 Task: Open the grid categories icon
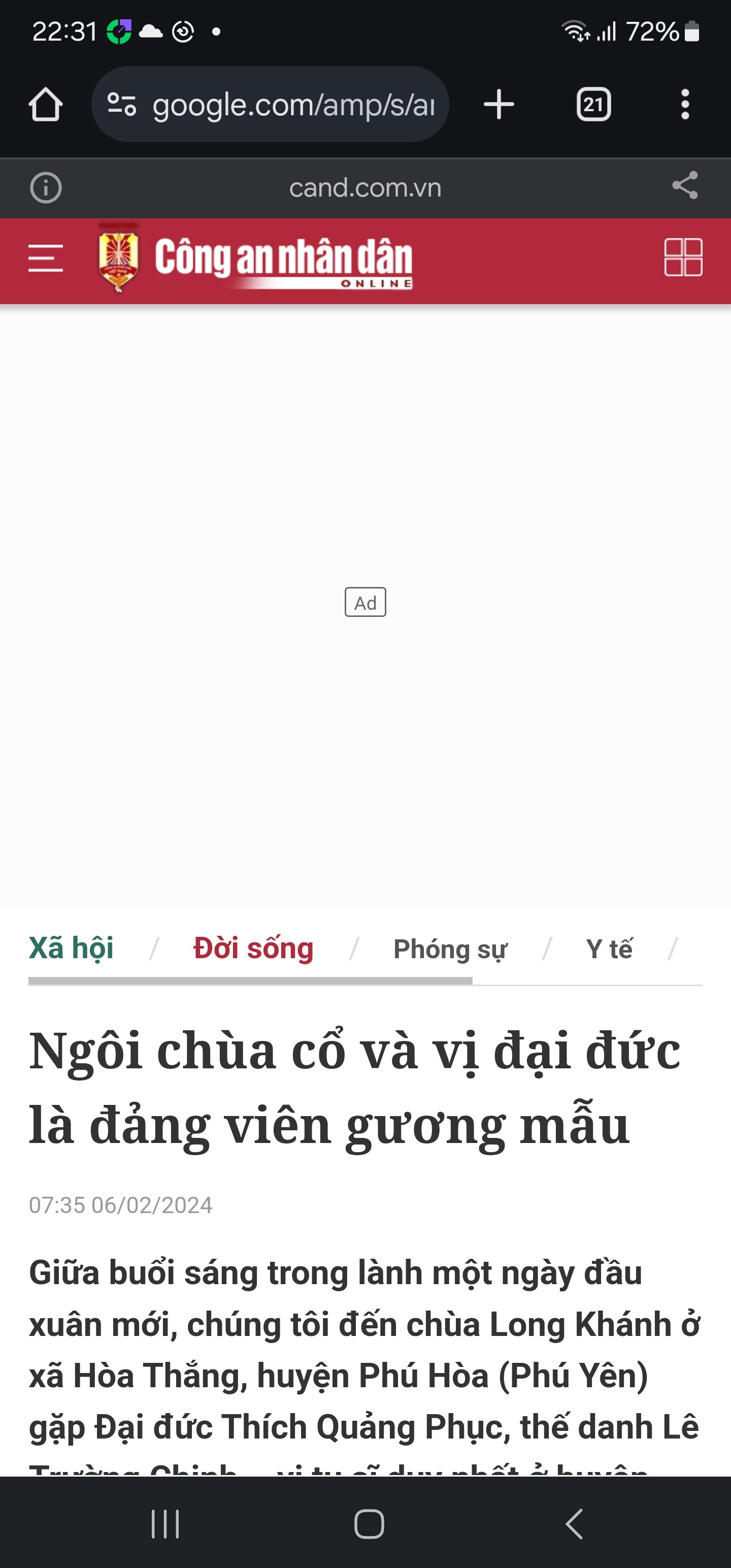683,257
